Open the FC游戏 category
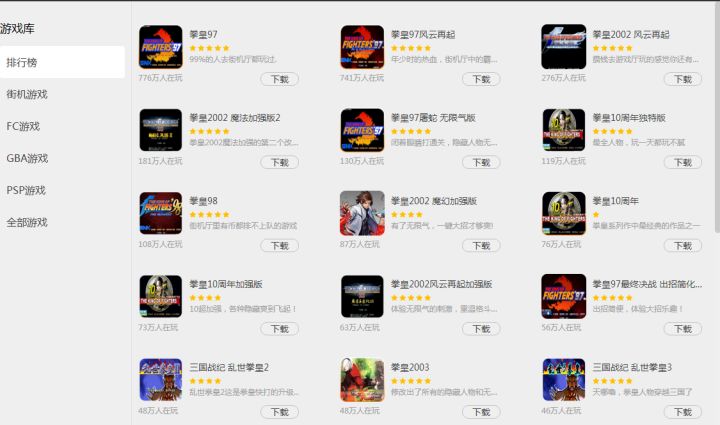 23,126
